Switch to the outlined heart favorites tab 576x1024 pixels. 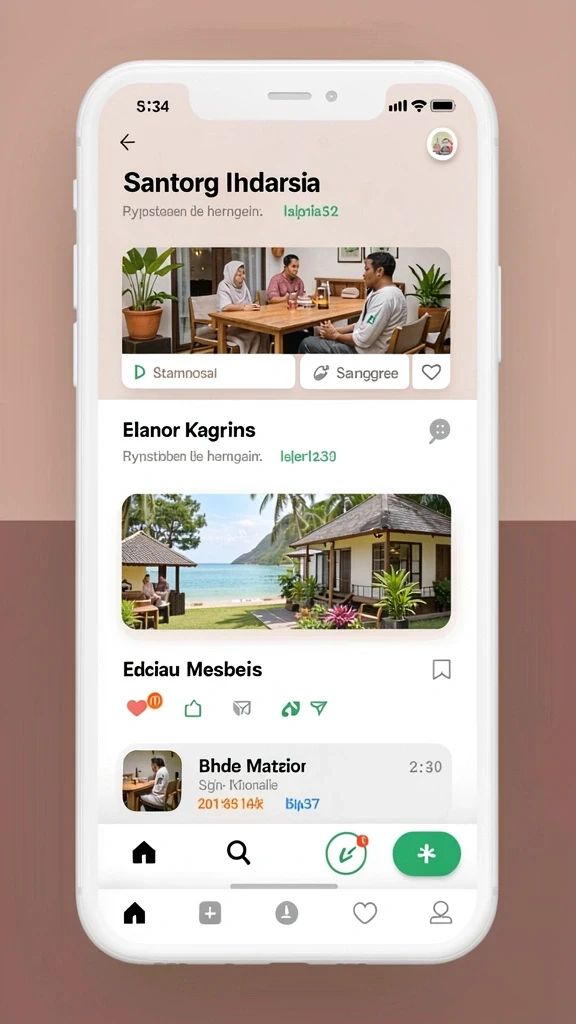coord(364,913)
